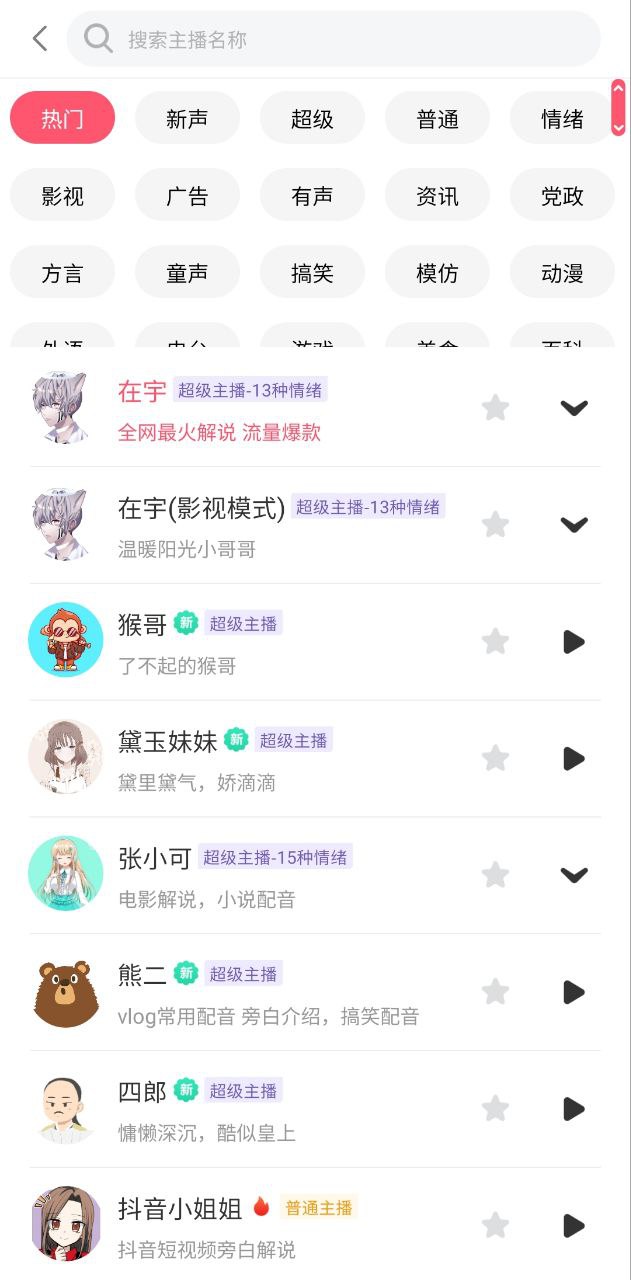
Task: Play the voice sample of 黛玉妹妹
Action: click(574, 758)
